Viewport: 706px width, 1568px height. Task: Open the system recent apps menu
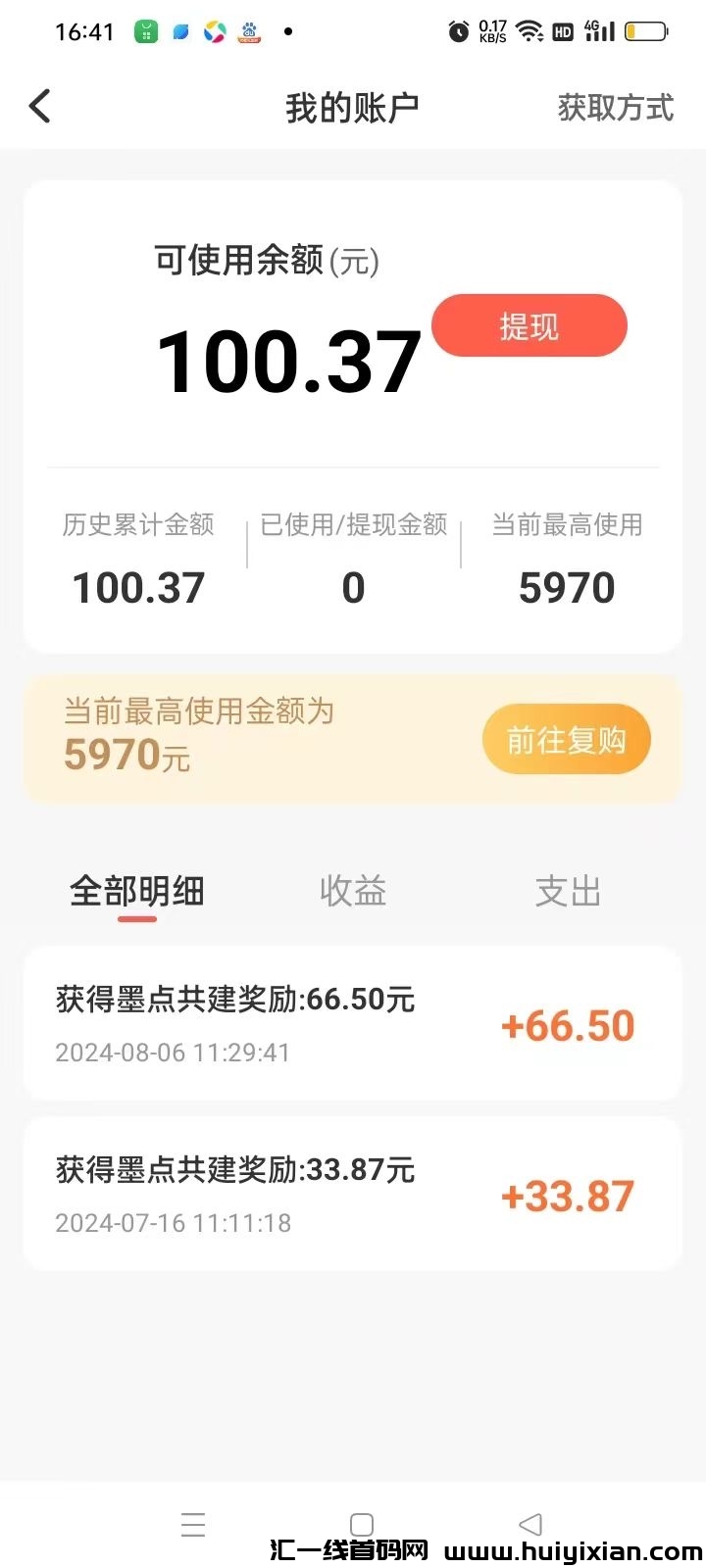tap(193, 1524)
